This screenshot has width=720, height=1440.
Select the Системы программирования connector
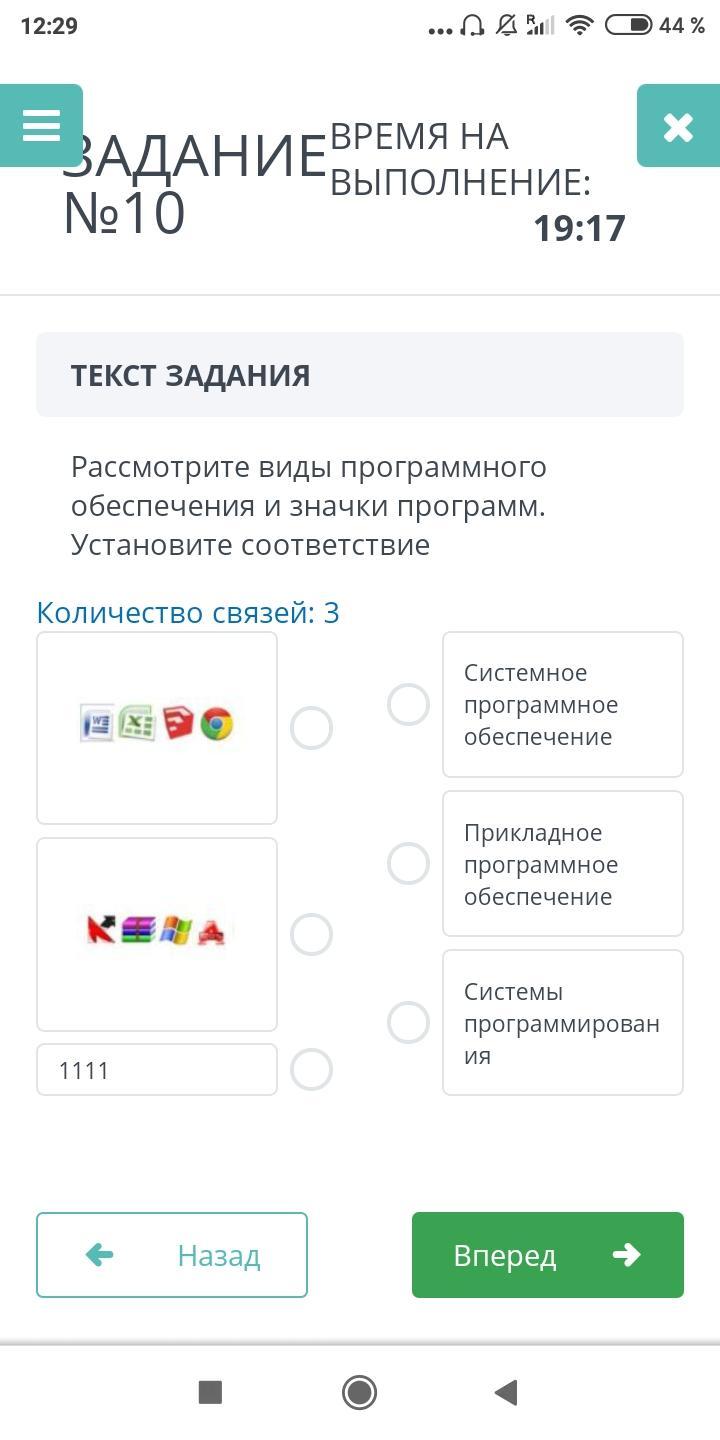(408, 1022)
